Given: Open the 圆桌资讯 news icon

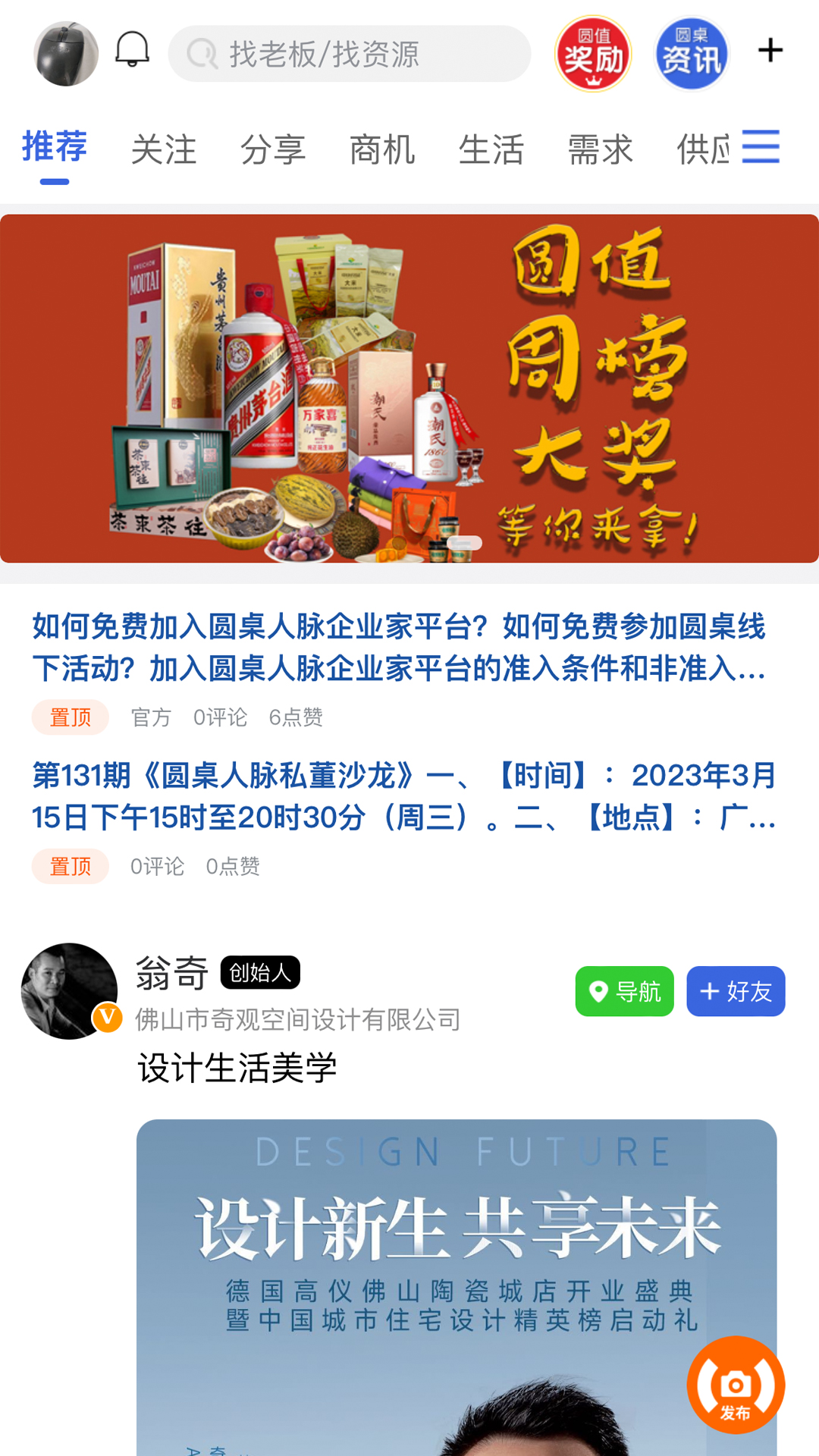Looking at the screenshot, I should click(x=691, y=54).
